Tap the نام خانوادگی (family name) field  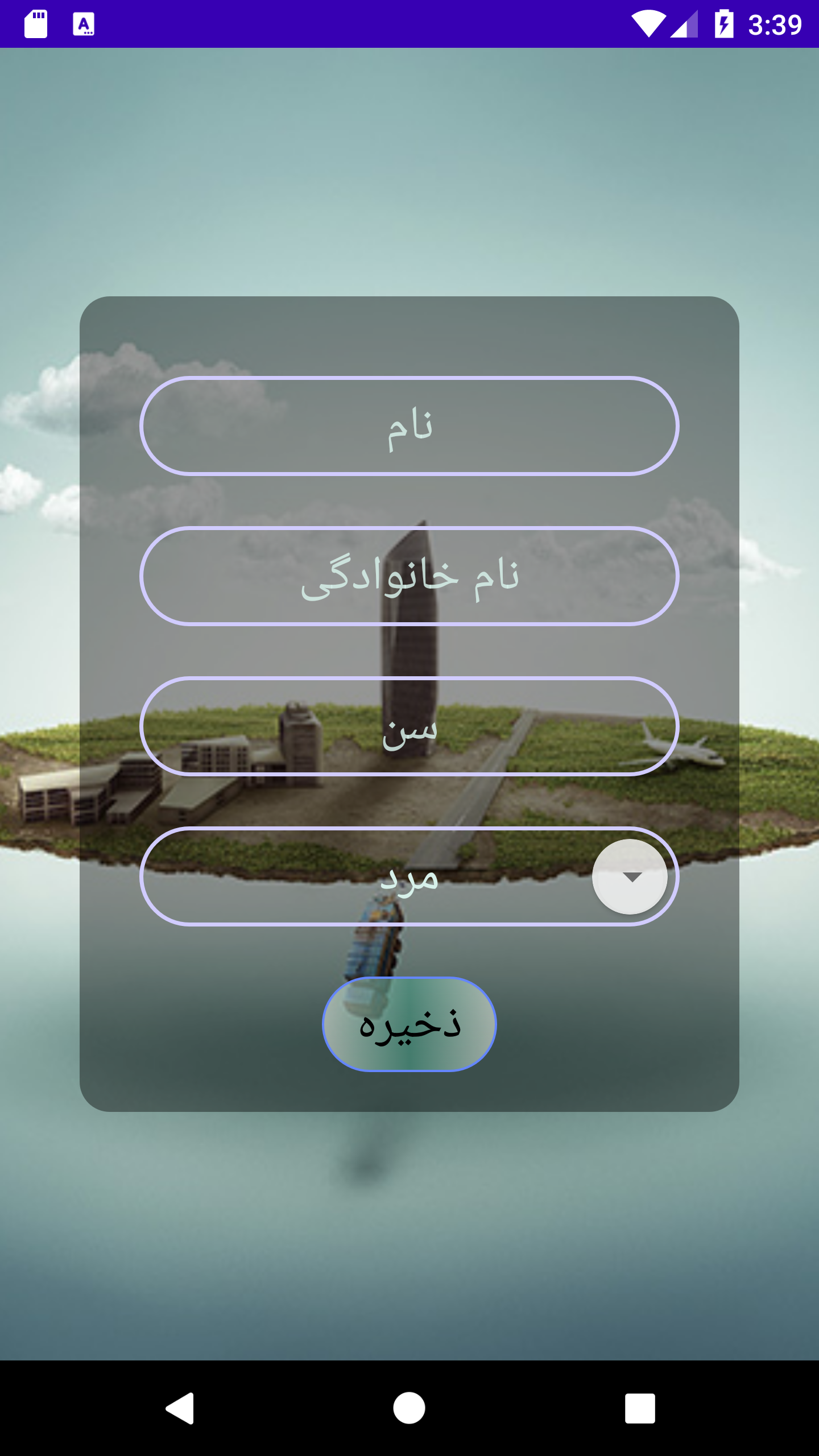(409, 576)
